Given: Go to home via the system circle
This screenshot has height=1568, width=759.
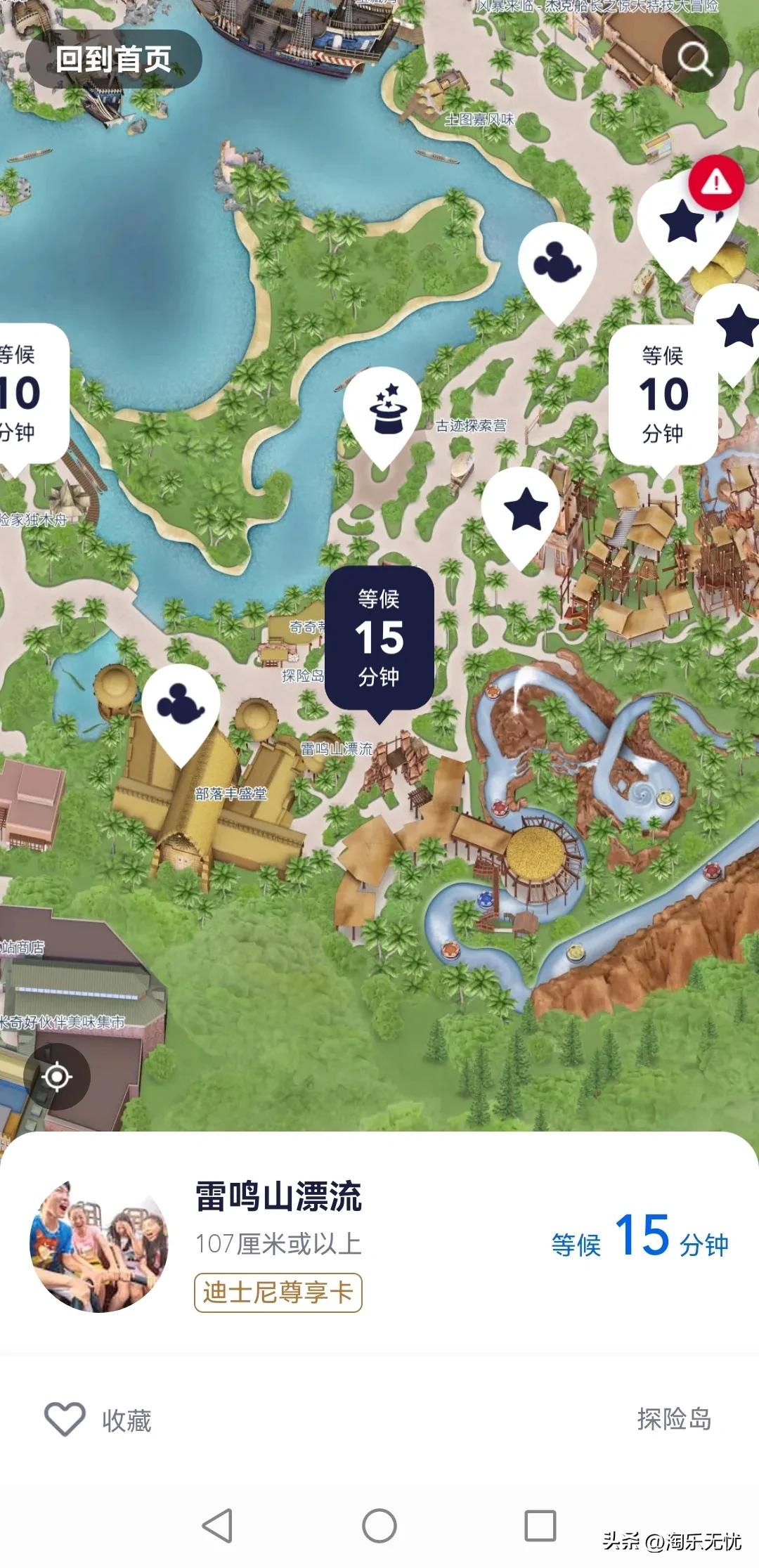Looking at the screenshot, I should [379, 1525].
